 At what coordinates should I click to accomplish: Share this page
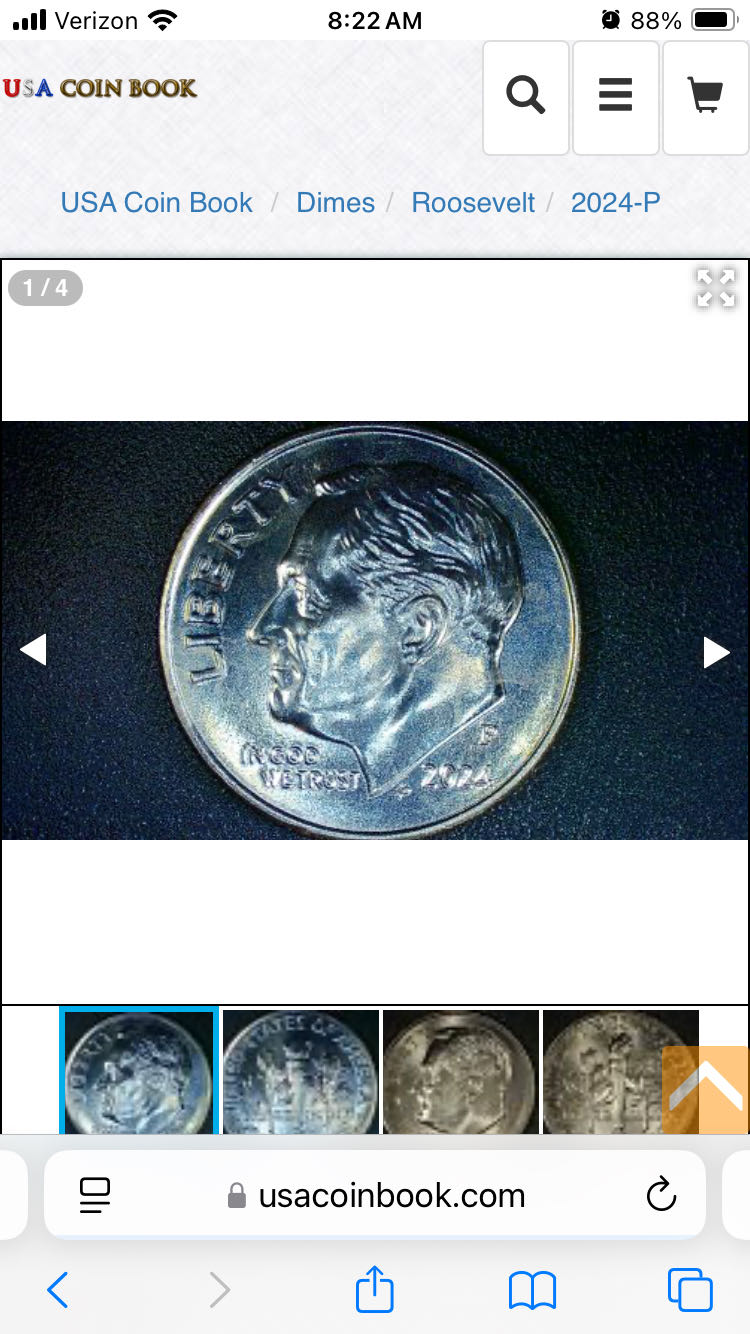pyautogui.click(x=375, y=1289)
